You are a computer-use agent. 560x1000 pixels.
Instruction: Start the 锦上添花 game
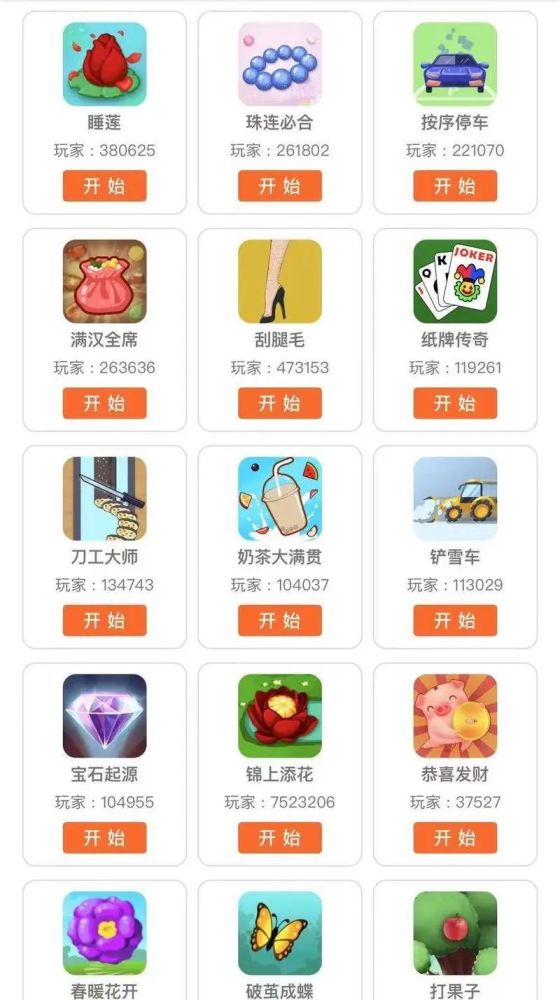tap(280, 837)
